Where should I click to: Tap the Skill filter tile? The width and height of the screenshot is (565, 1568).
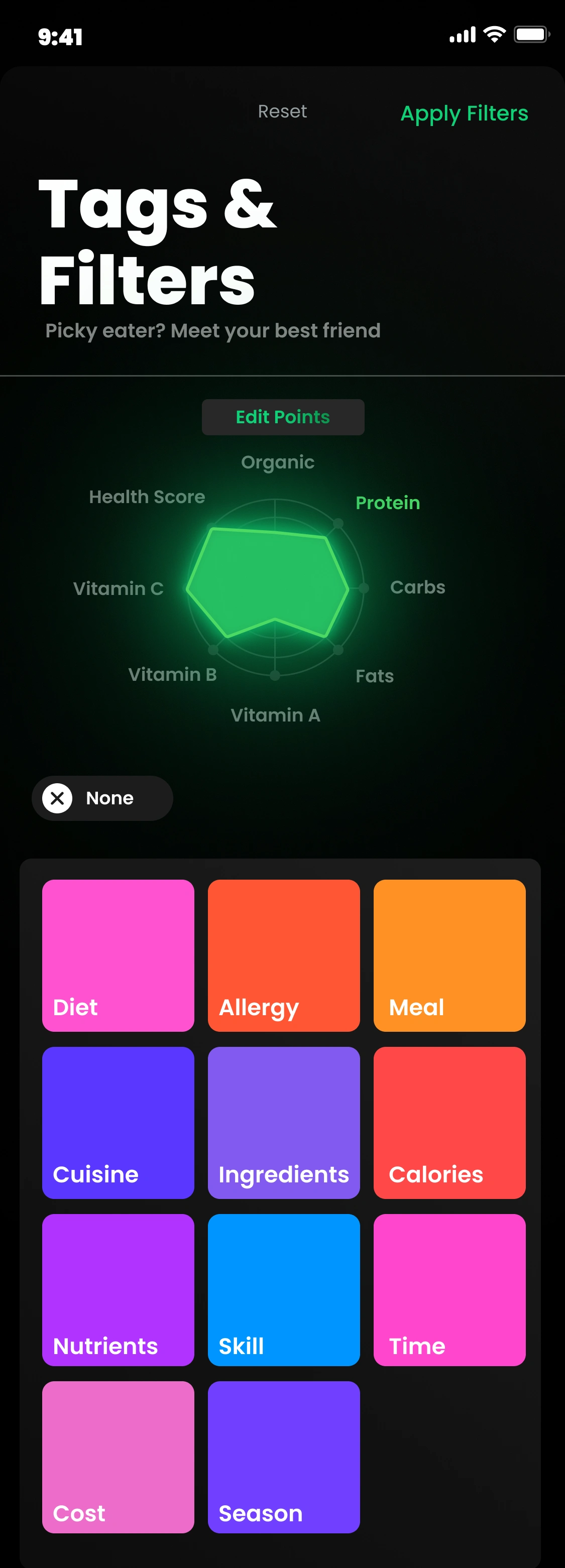point(284,1289)
